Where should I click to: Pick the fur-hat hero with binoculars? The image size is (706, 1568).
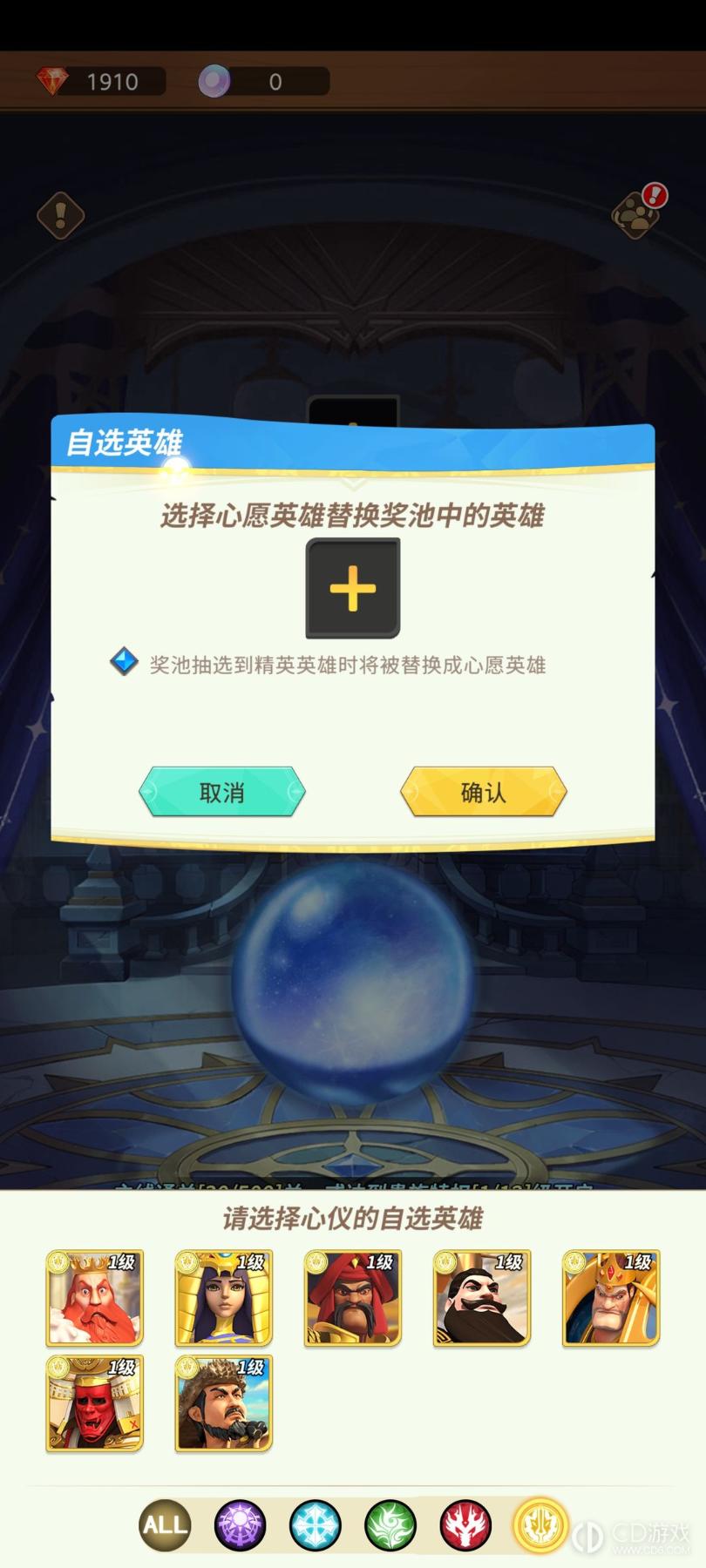point(223,1402)
